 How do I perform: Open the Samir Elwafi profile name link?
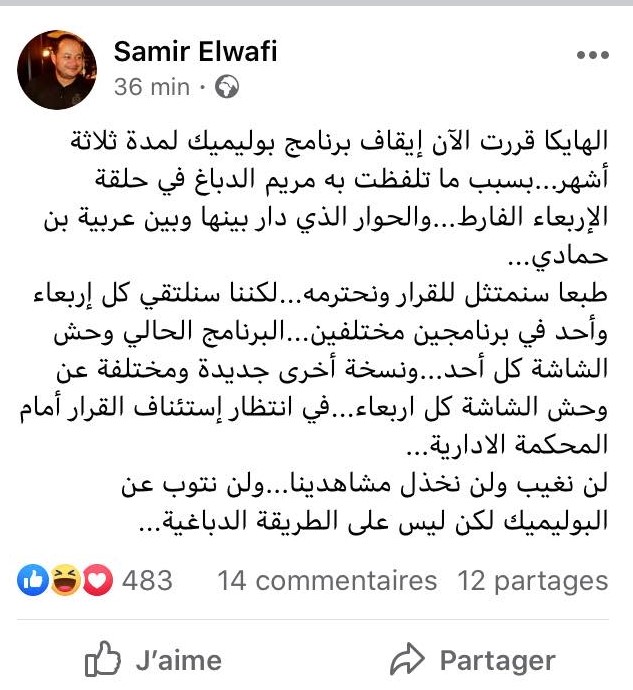click(x=196, y=51)
